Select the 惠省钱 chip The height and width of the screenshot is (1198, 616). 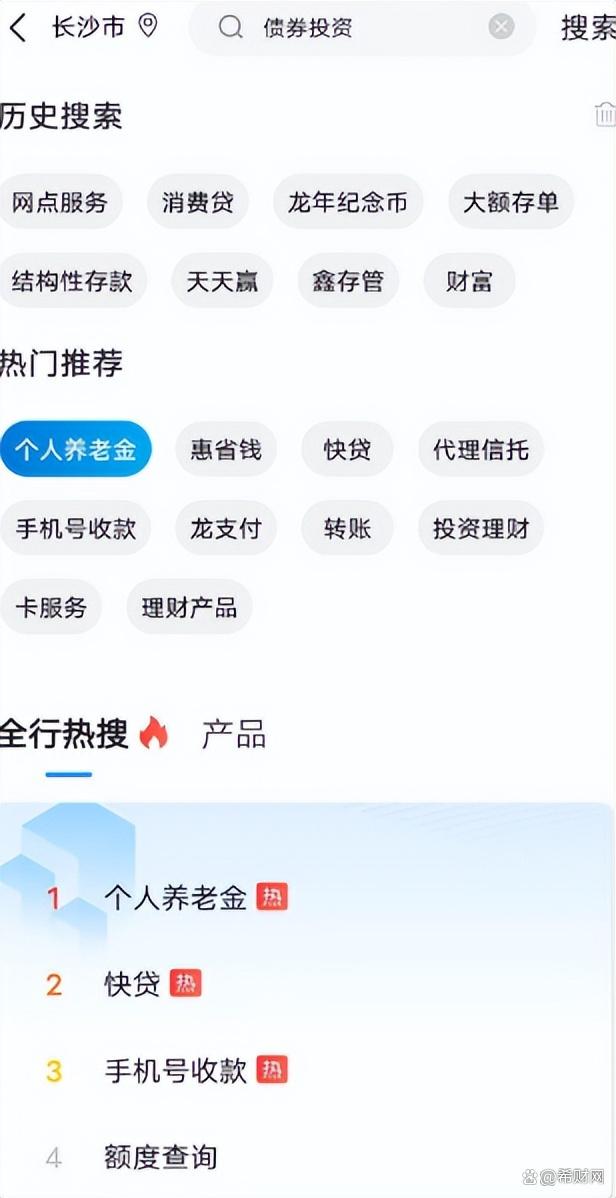point(225,449)
